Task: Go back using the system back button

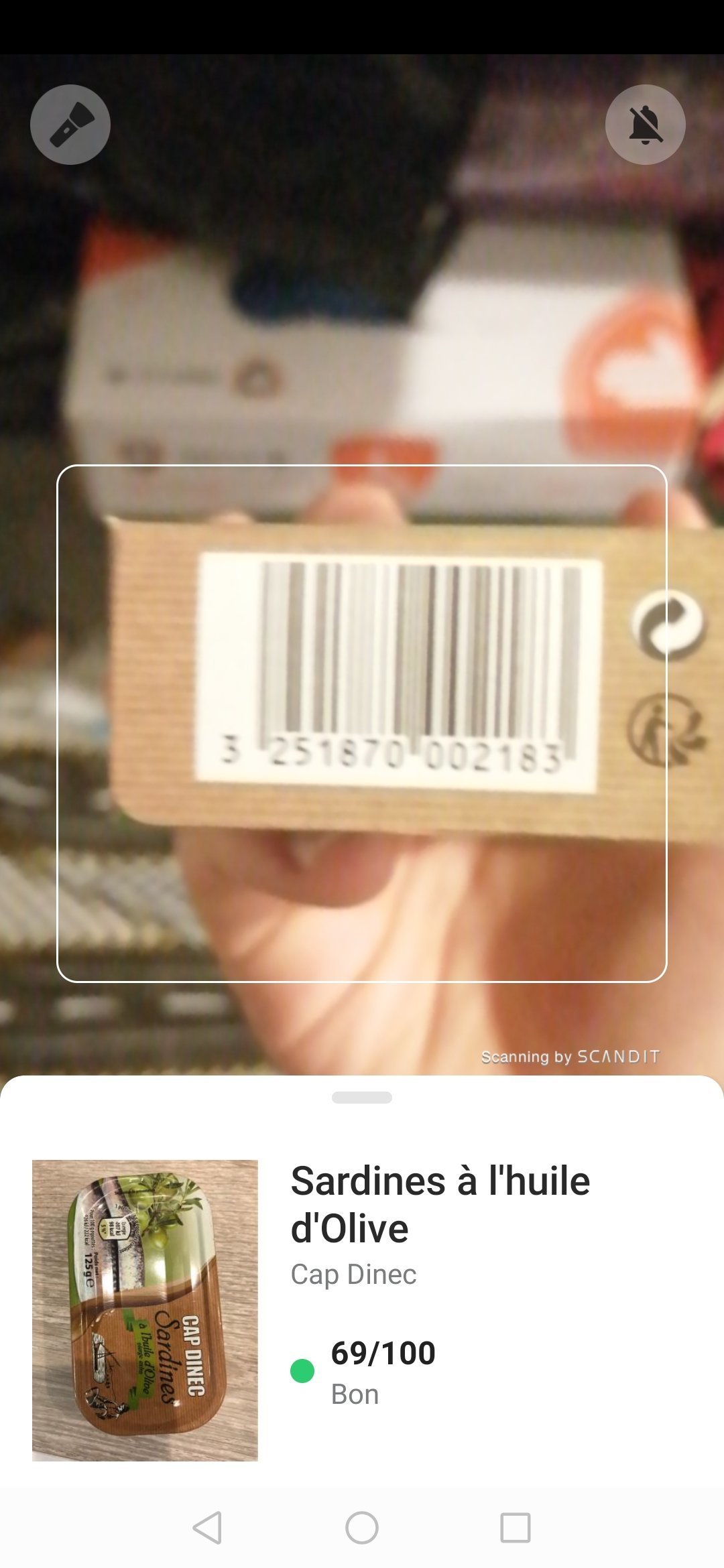Action: (x=207, y=1528)
